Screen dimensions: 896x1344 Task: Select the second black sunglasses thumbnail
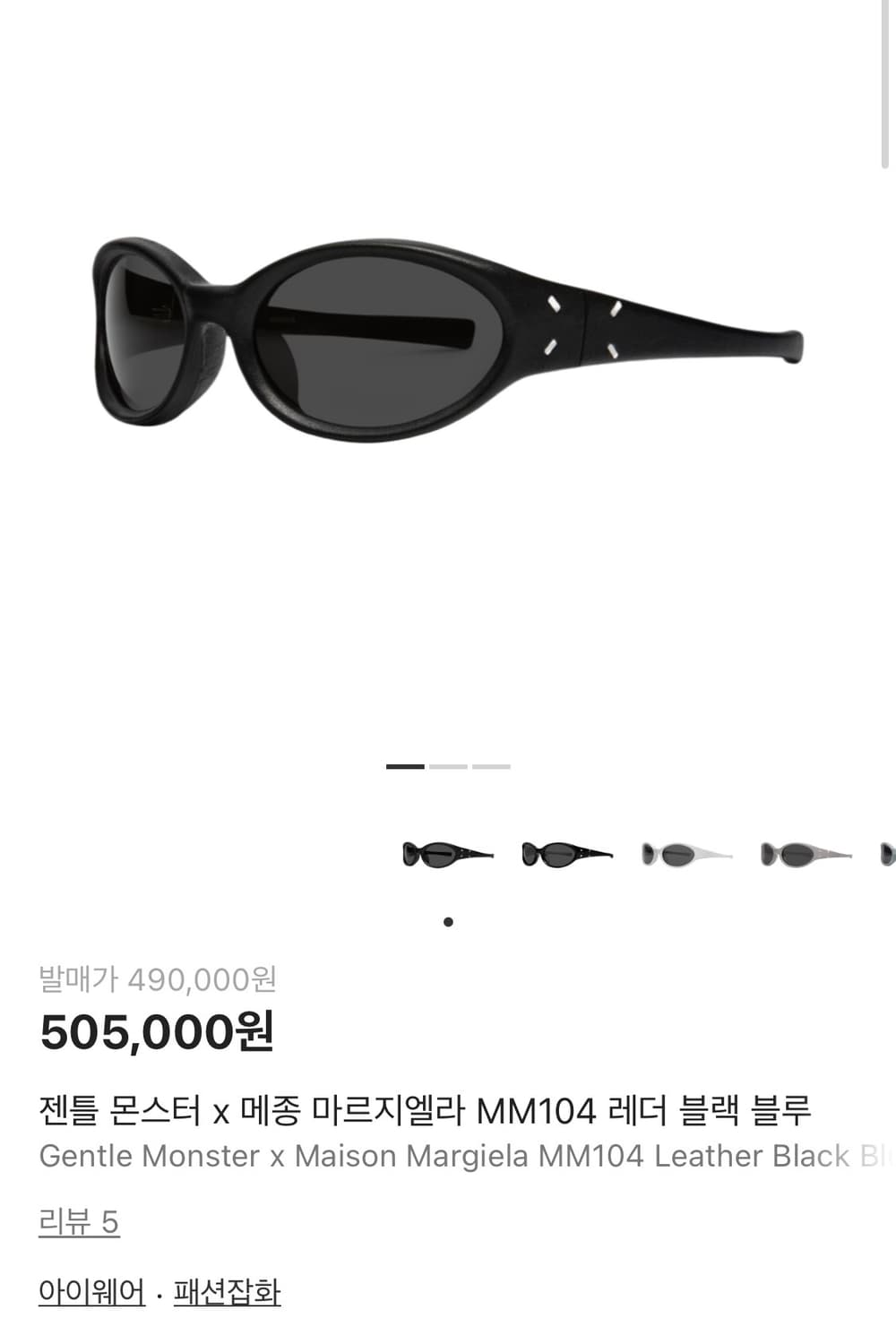coord(563,853)
